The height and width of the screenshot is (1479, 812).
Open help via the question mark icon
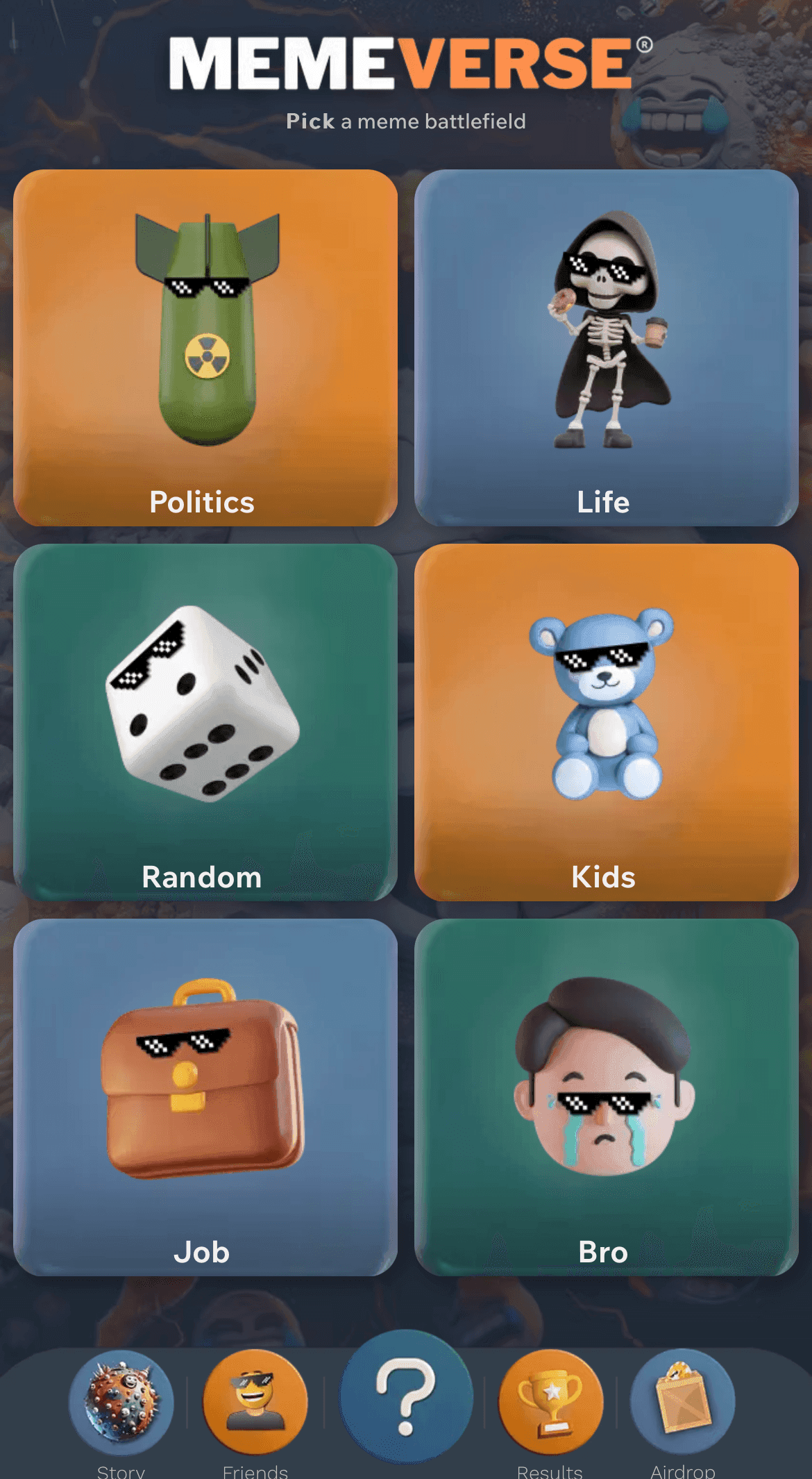[406, 1398]
